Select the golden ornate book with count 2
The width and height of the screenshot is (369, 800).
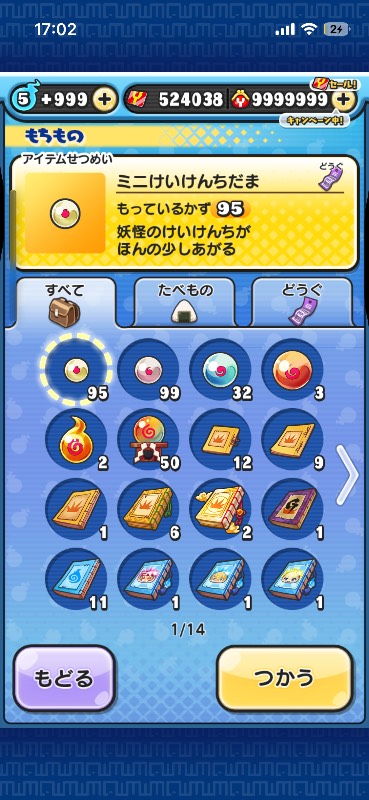[x=220, y=509]
